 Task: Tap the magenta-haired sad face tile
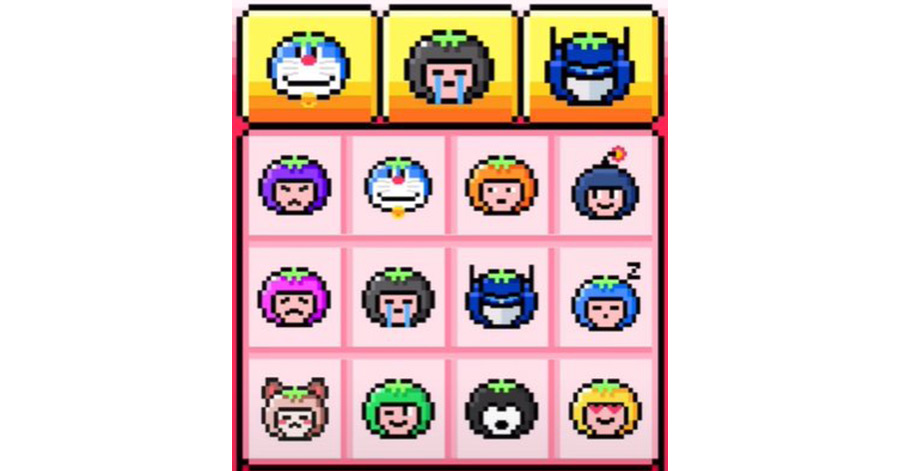tap(295, 297)
